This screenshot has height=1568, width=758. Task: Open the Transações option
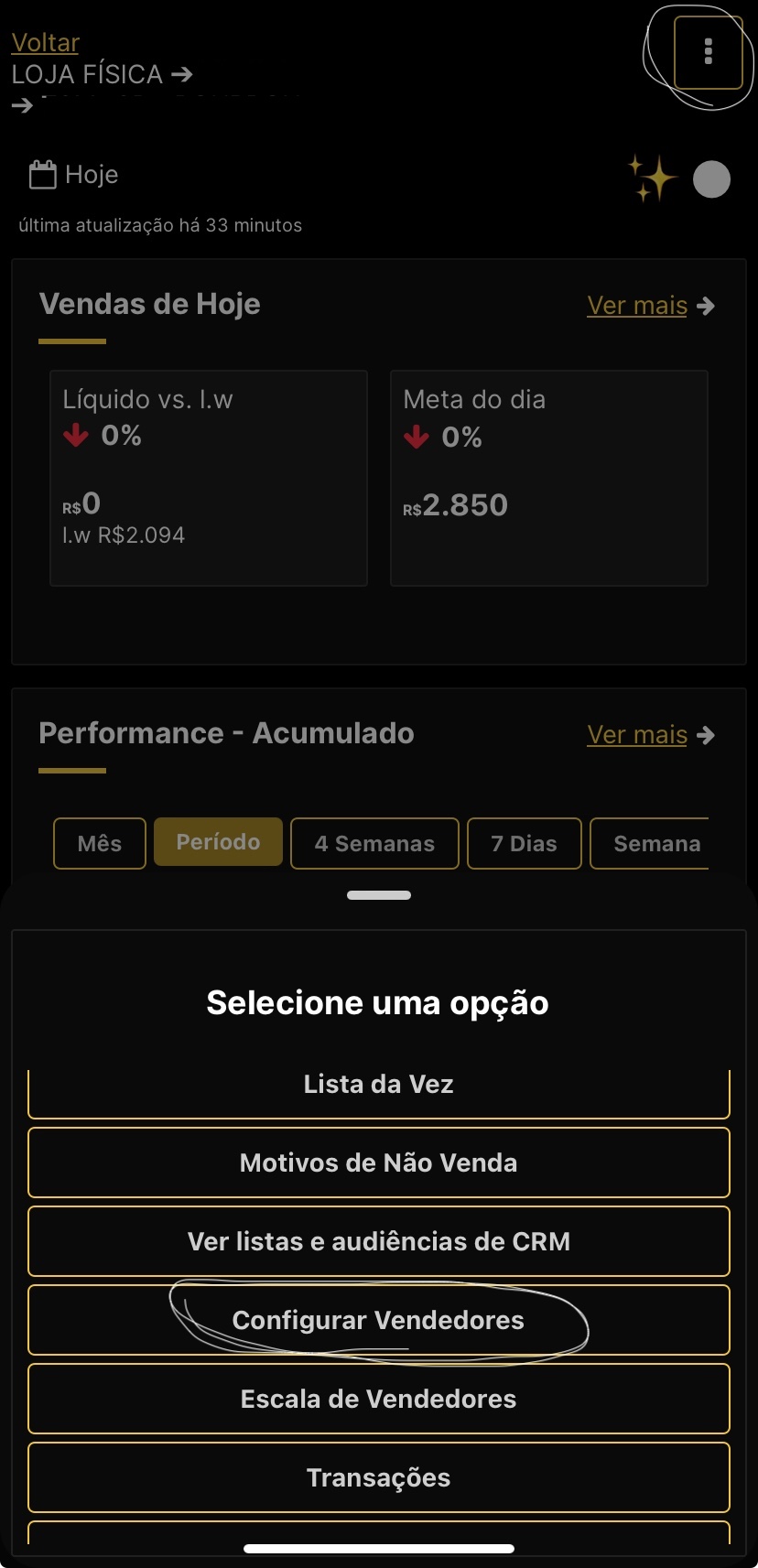379,1478
